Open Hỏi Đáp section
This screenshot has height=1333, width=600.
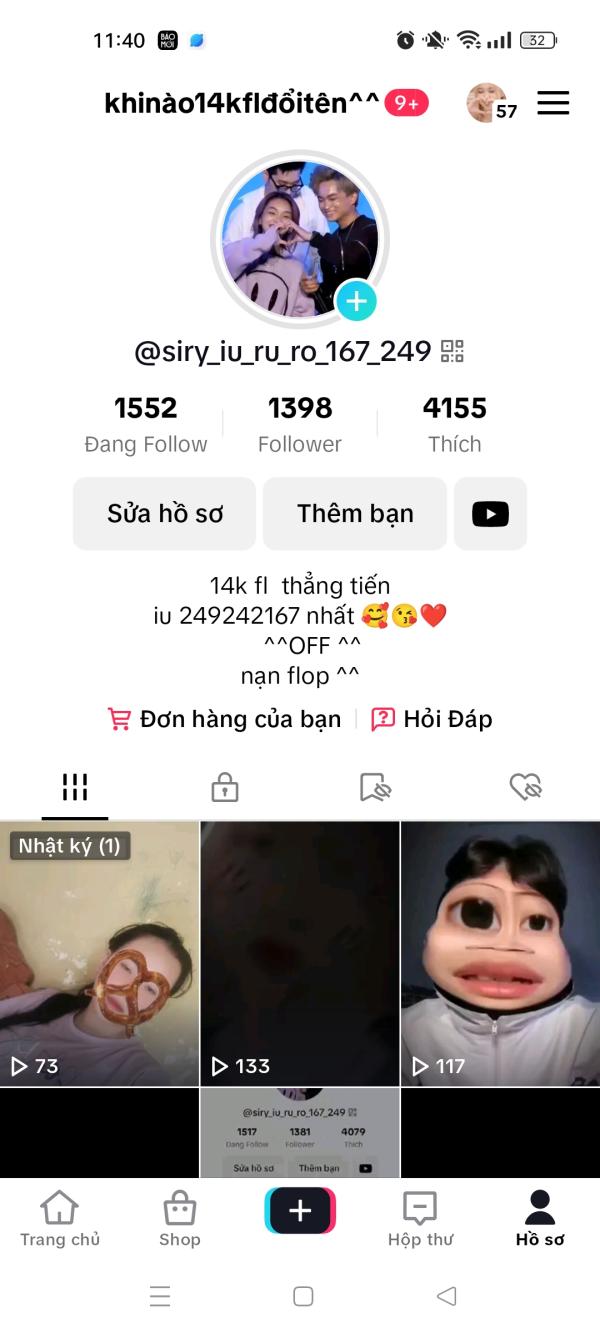click(x=432, y=719)
